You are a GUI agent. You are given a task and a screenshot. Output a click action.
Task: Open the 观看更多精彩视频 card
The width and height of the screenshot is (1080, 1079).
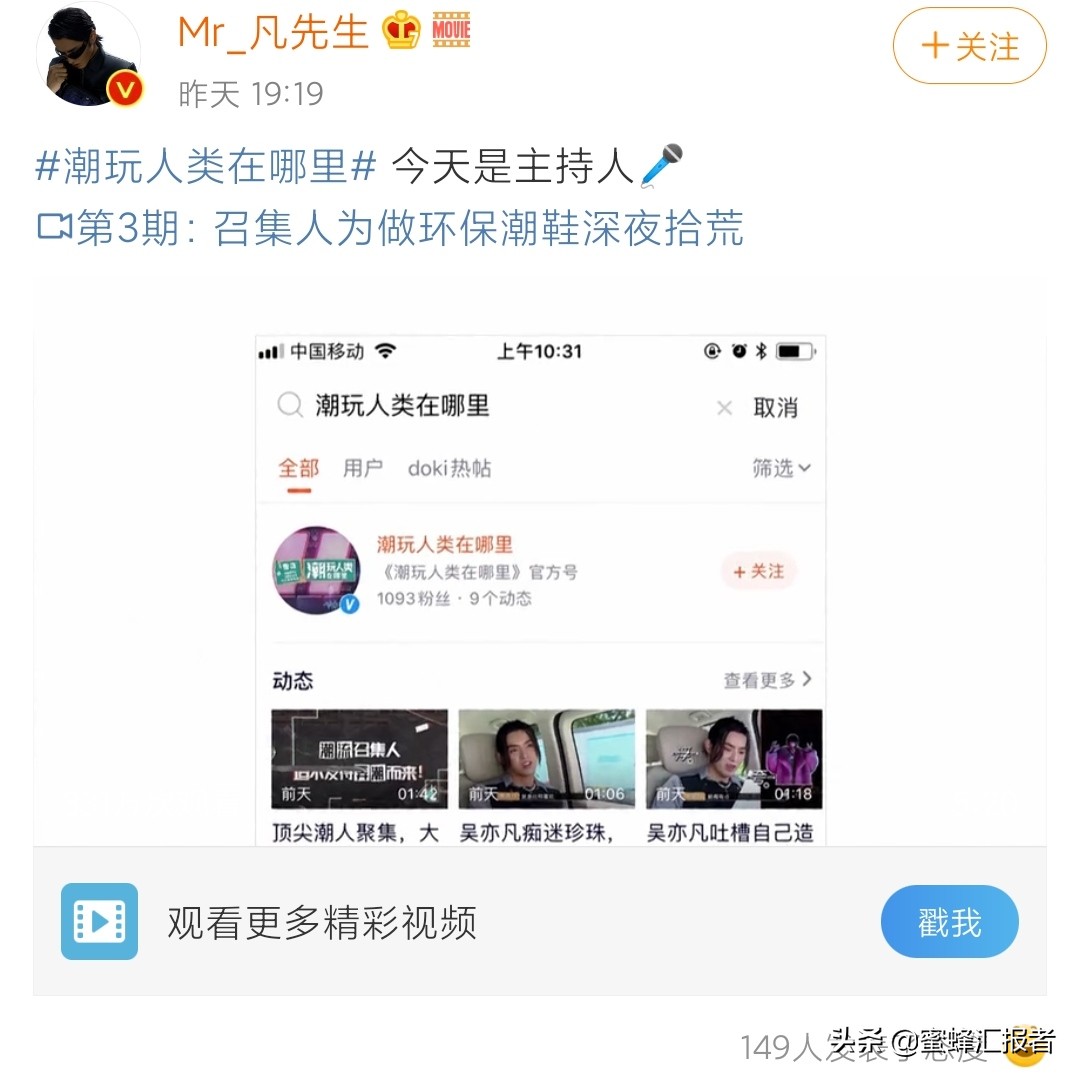(322, 922)
